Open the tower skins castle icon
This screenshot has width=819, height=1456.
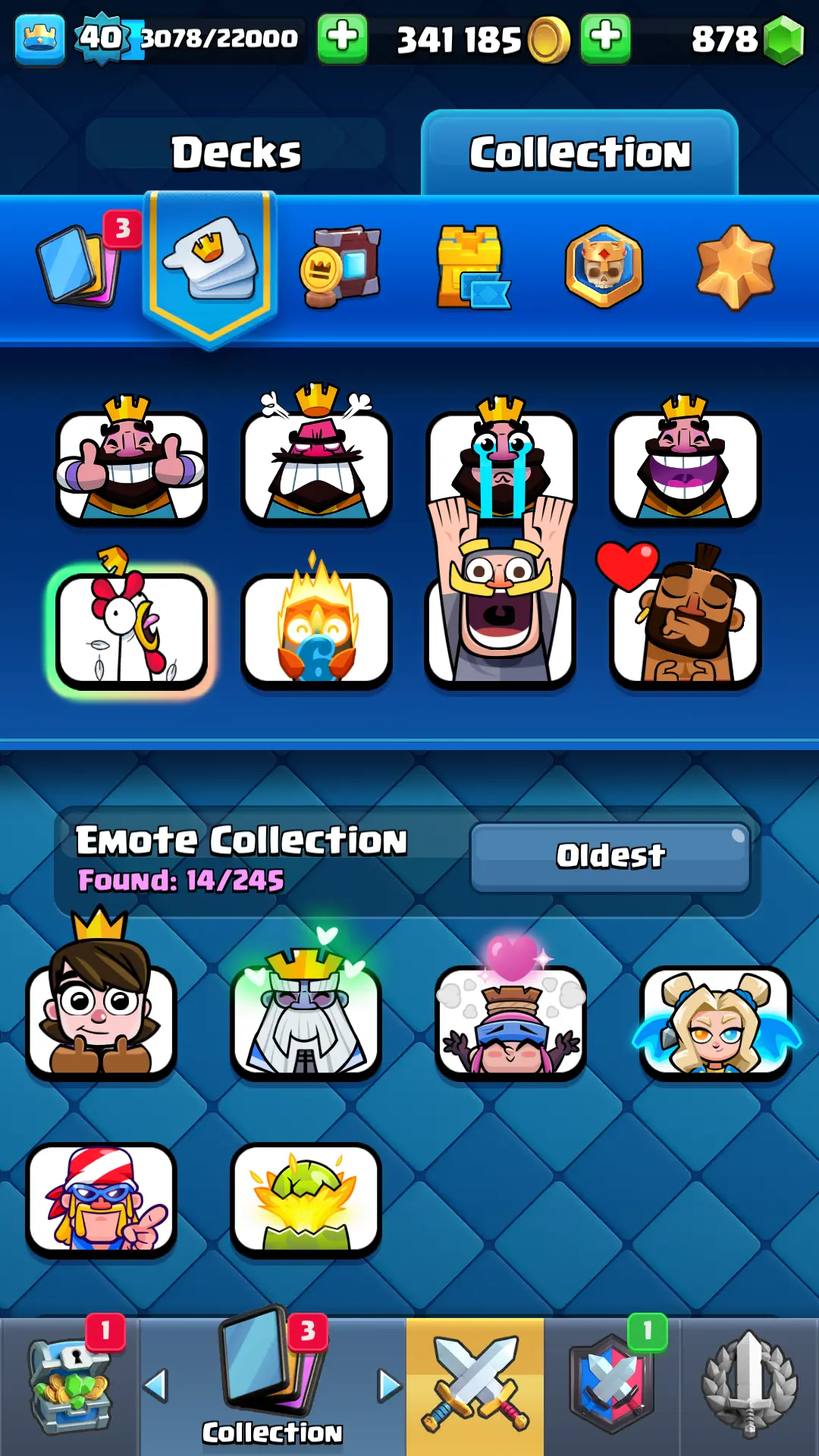point(470,267)
